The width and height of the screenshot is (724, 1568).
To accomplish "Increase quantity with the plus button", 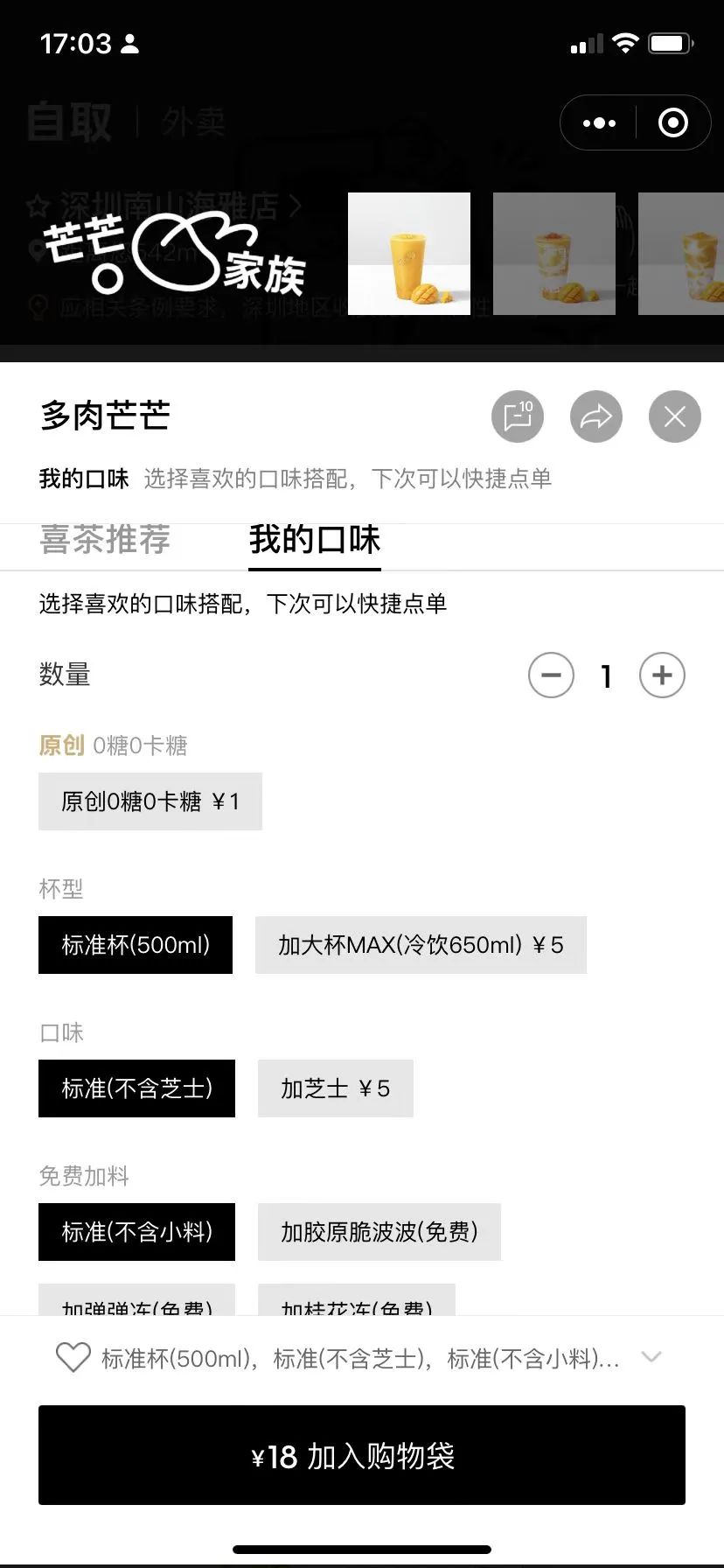I will click(x=662, y=675).
